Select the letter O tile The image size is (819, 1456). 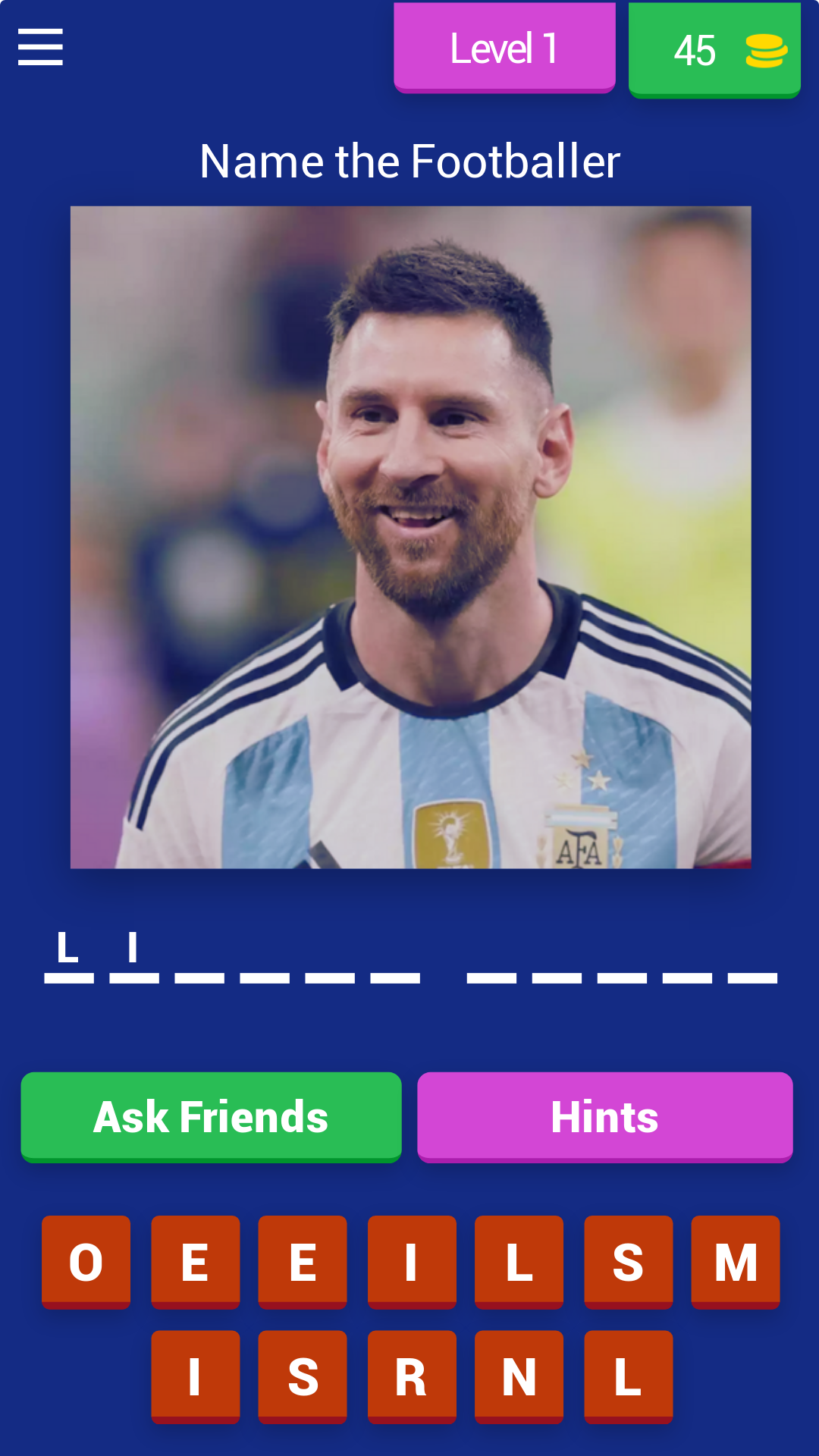click(x=86, y=1262)
